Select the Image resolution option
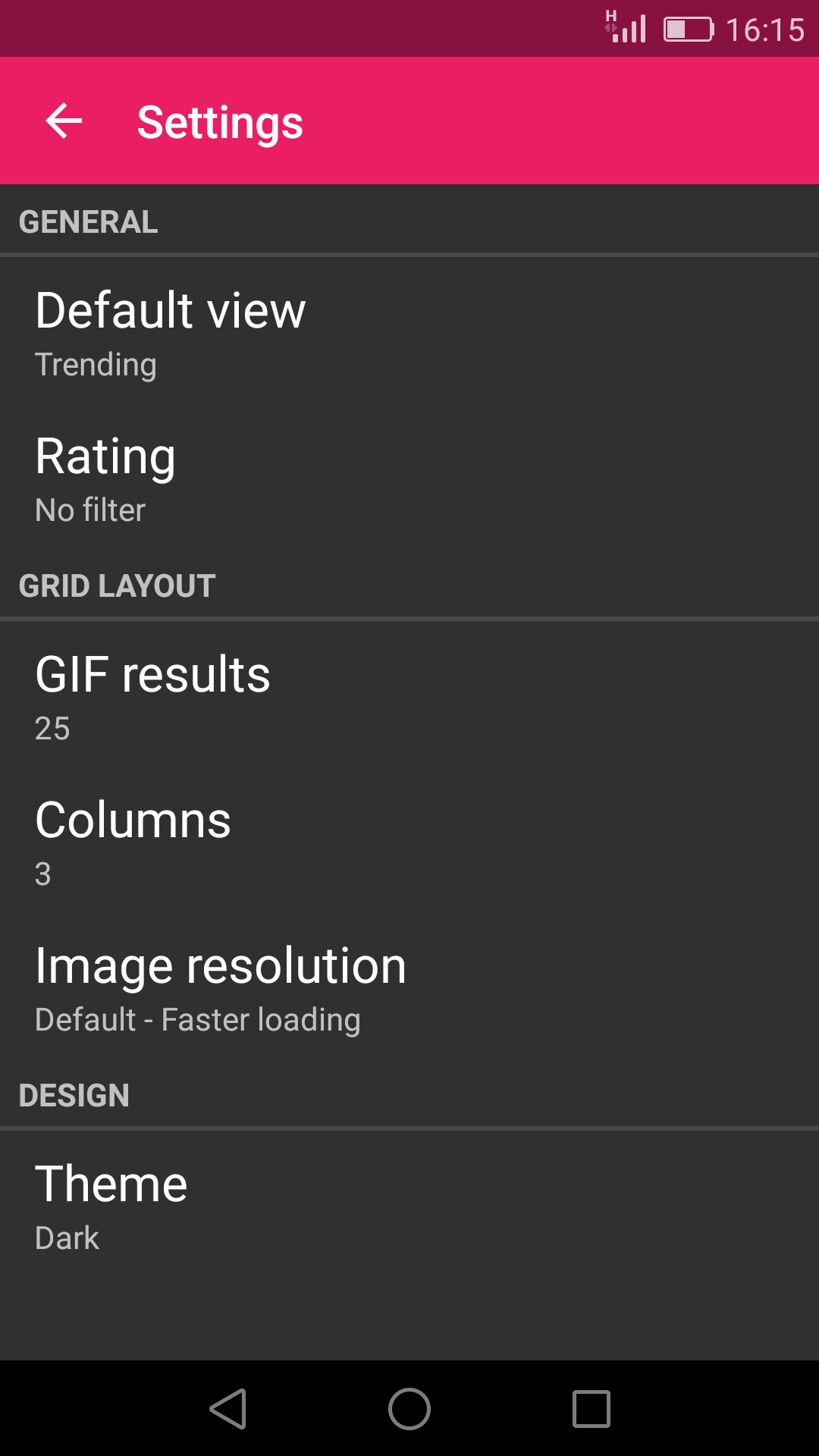Image resolution: width=819 pixels, height=1456 pixels. click(409, 987)
